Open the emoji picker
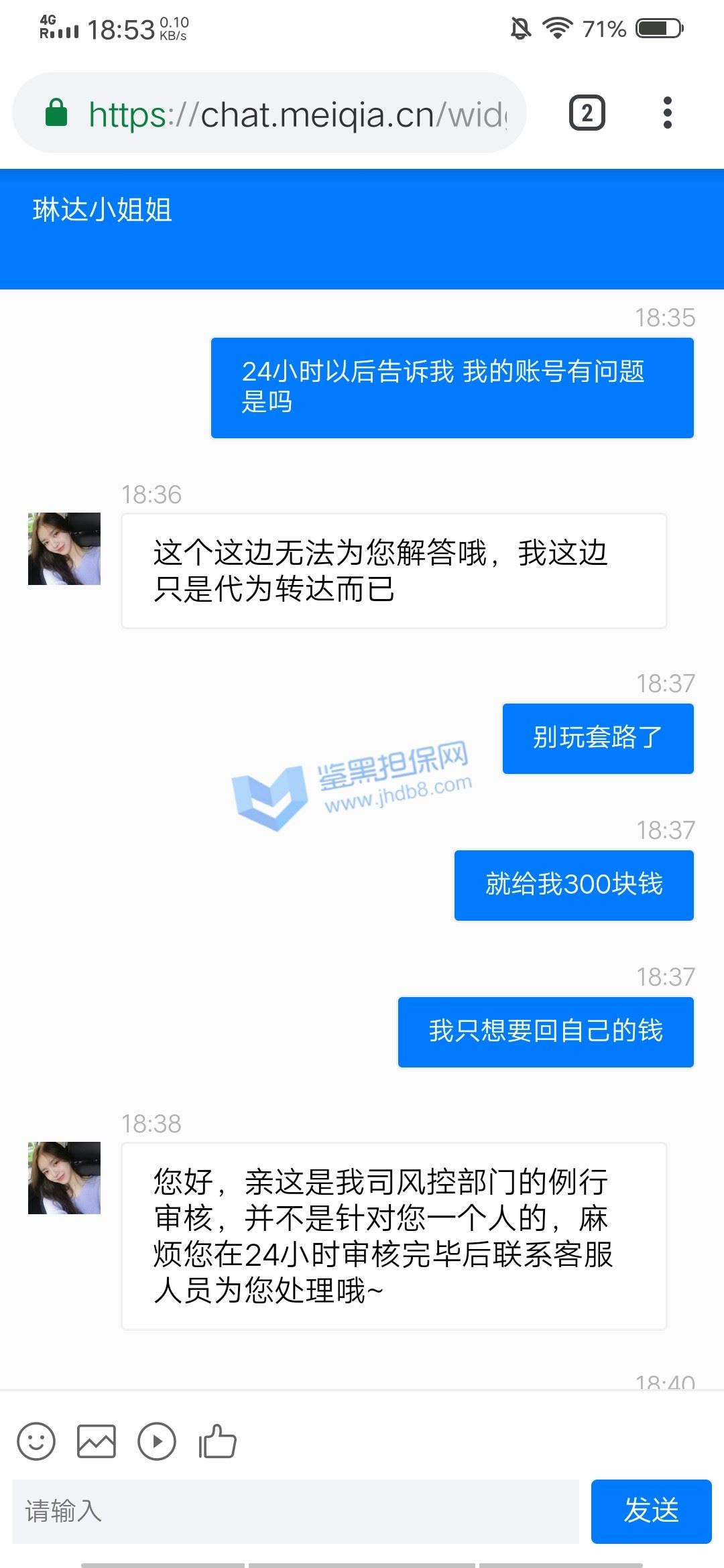Screen dimensions: 724x1568 click(x=36, y=1441)
